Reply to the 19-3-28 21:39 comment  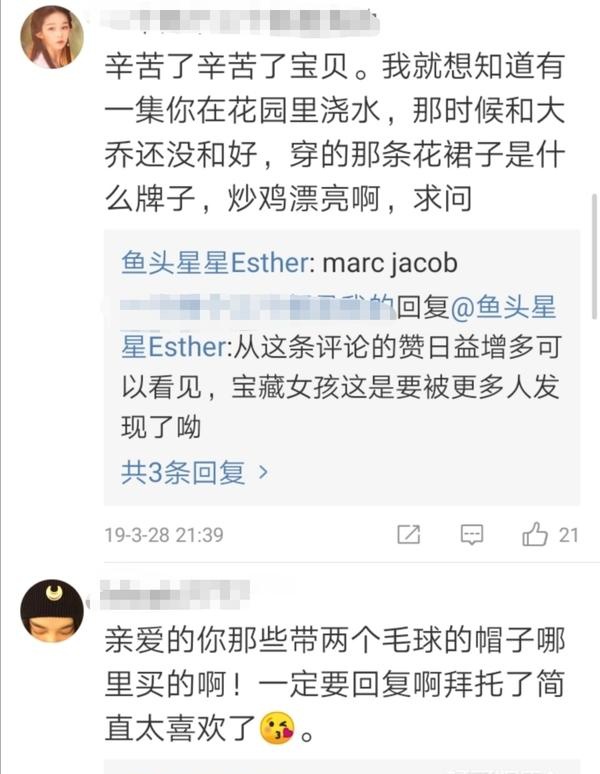pyautogui.click(x=472, y=535)
